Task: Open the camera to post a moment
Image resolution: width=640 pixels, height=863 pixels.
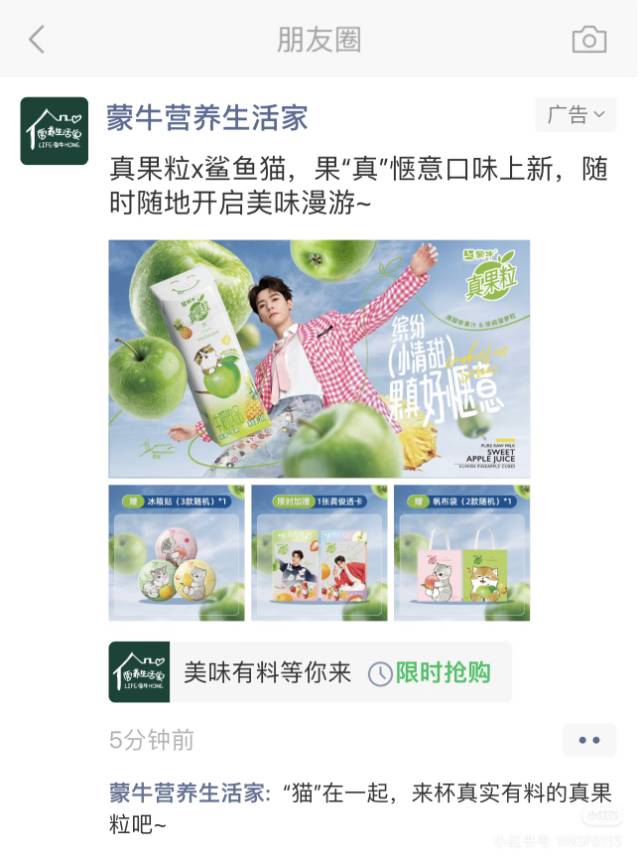Action: pos(589,40)
